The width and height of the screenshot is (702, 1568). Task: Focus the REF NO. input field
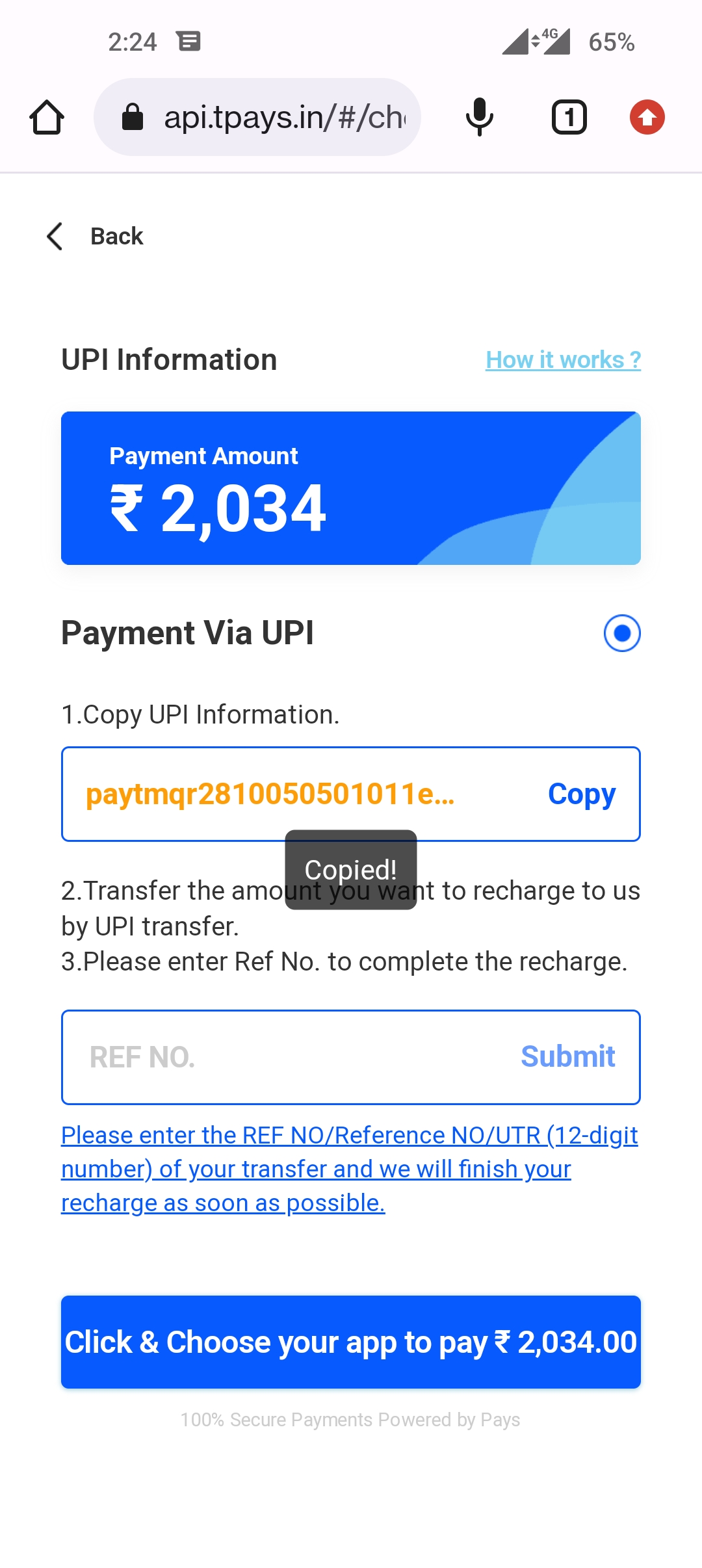(x=286, y=1057)
